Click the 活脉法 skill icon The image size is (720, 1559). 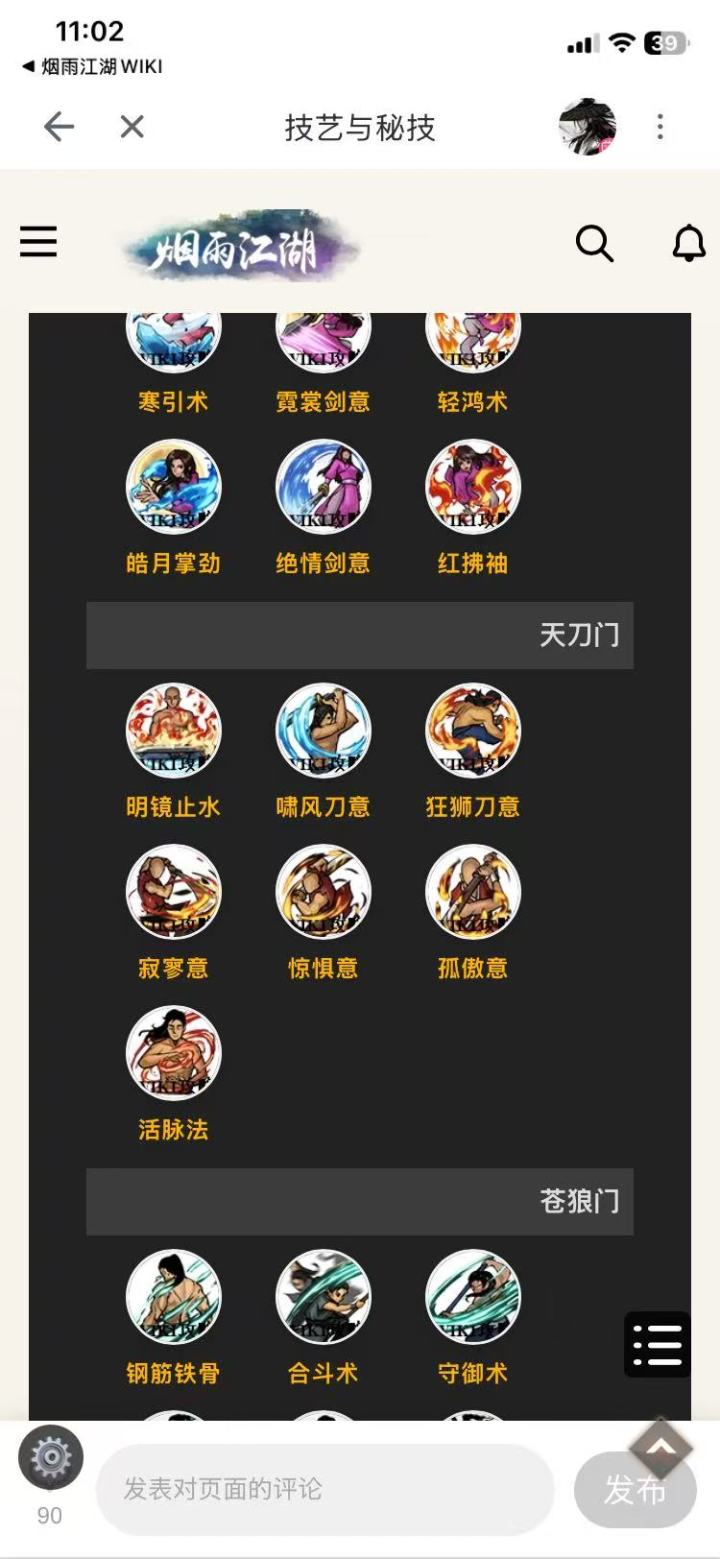tap(172, 1055)
